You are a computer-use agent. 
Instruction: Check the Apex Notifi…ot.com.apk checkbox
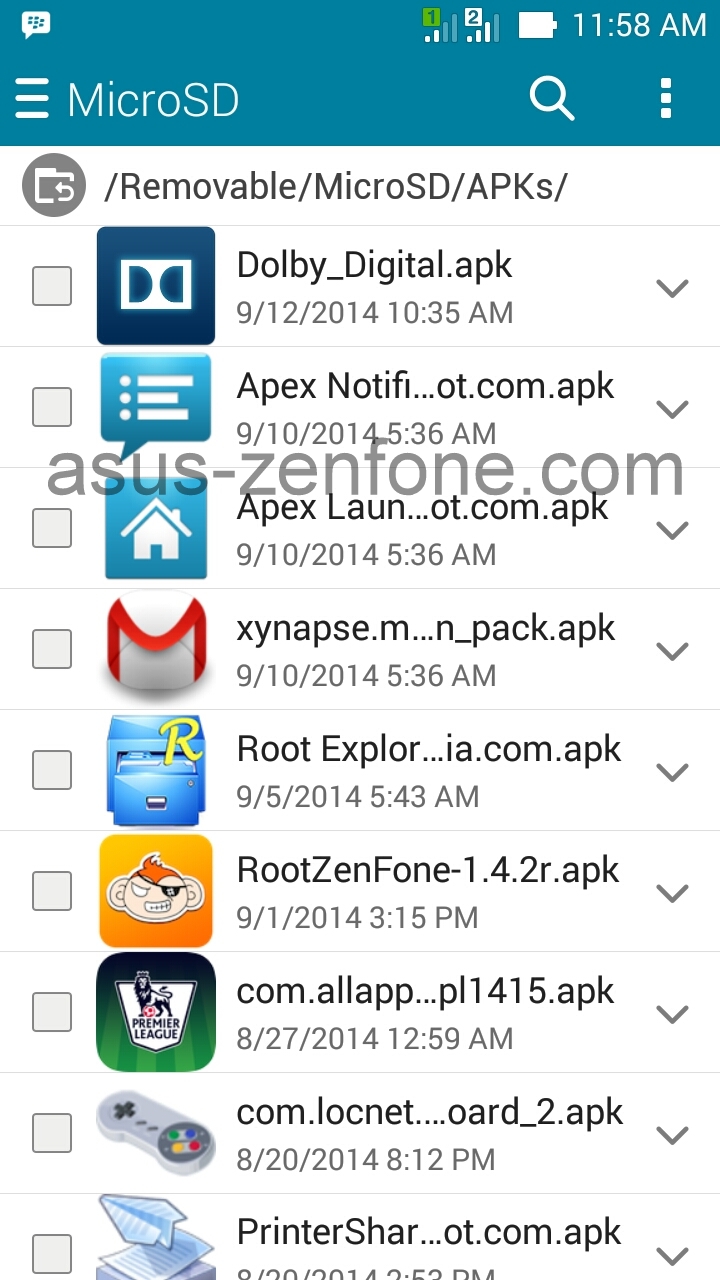click(52, 407)
